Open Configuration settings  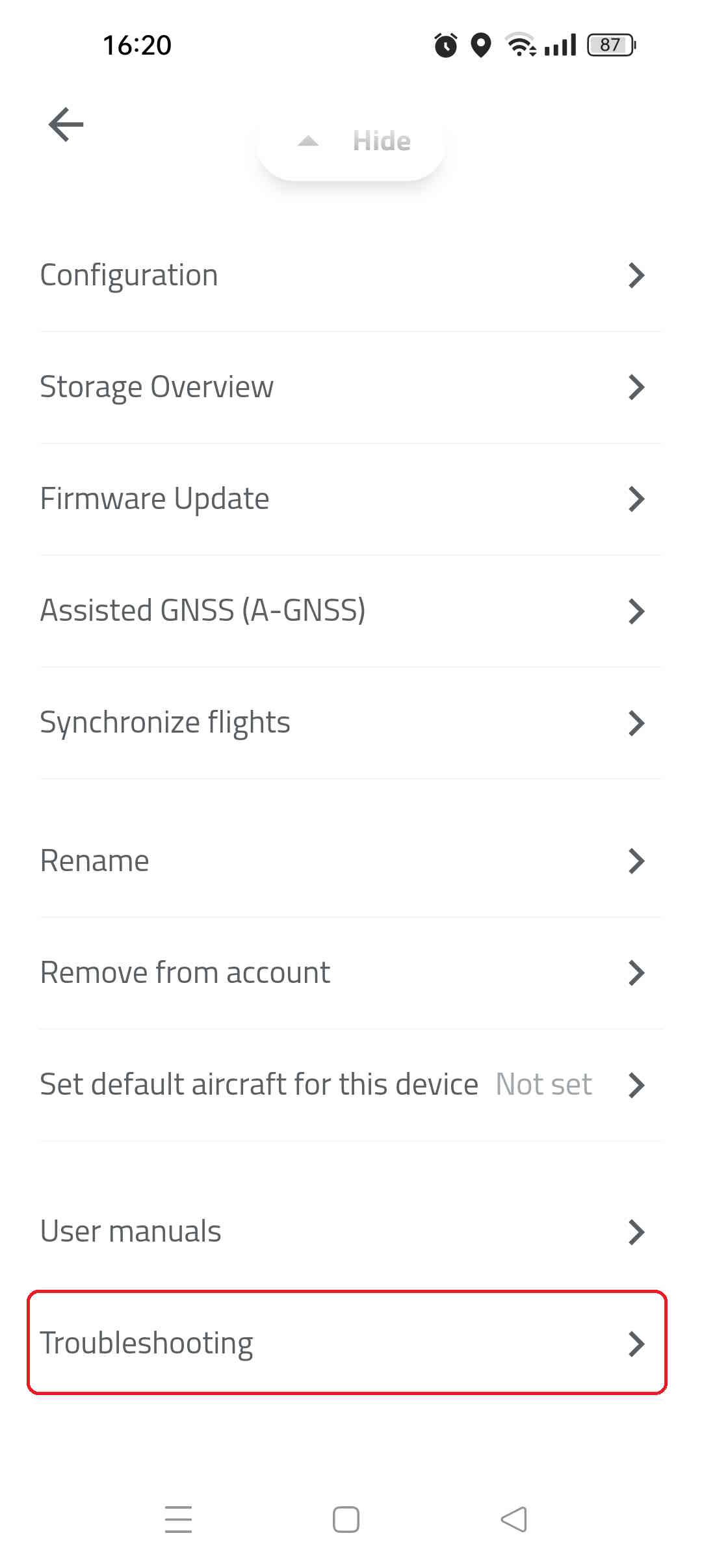coord(351,275)
